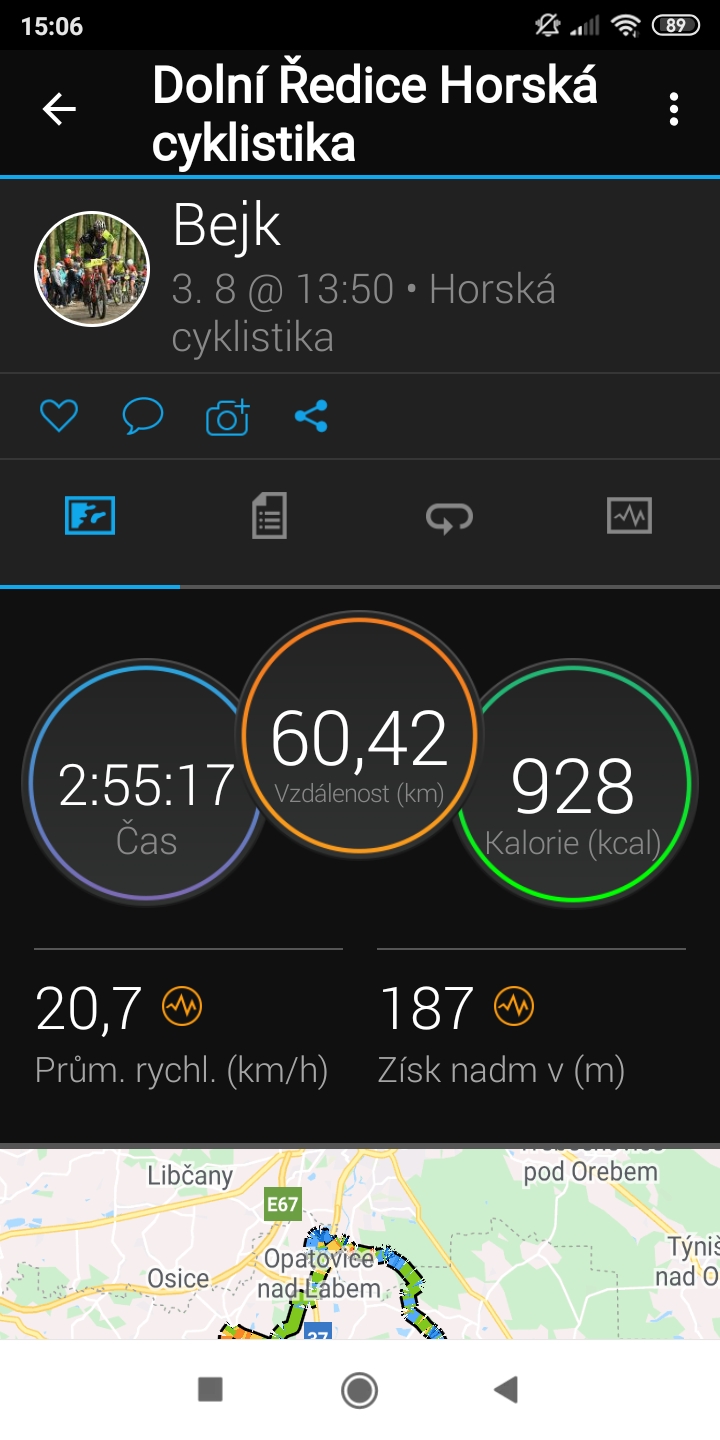This screenshot has height=1440, width=720.
Task: Open recent apps with the square button
Action: click(210, 1389)
